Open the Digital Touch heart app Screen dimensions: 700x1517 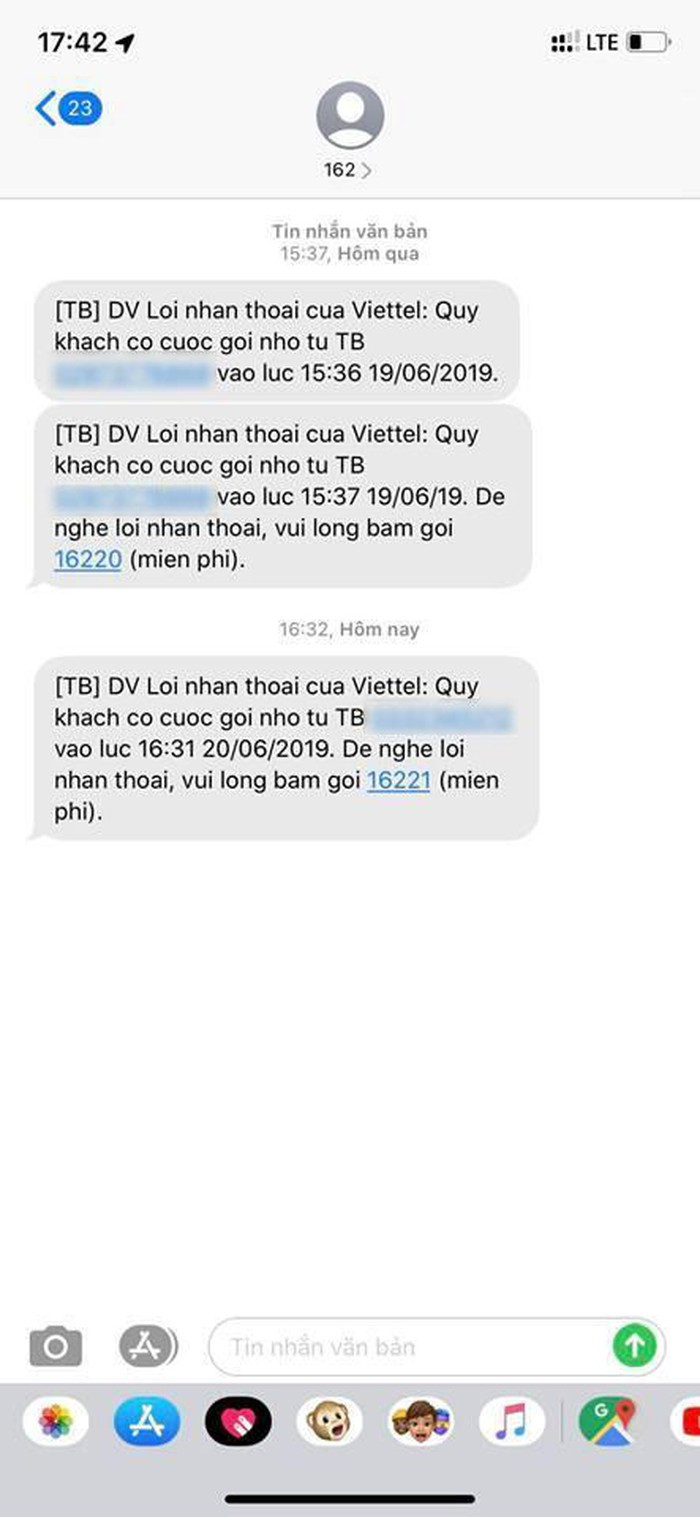(x=238, y=1421)
